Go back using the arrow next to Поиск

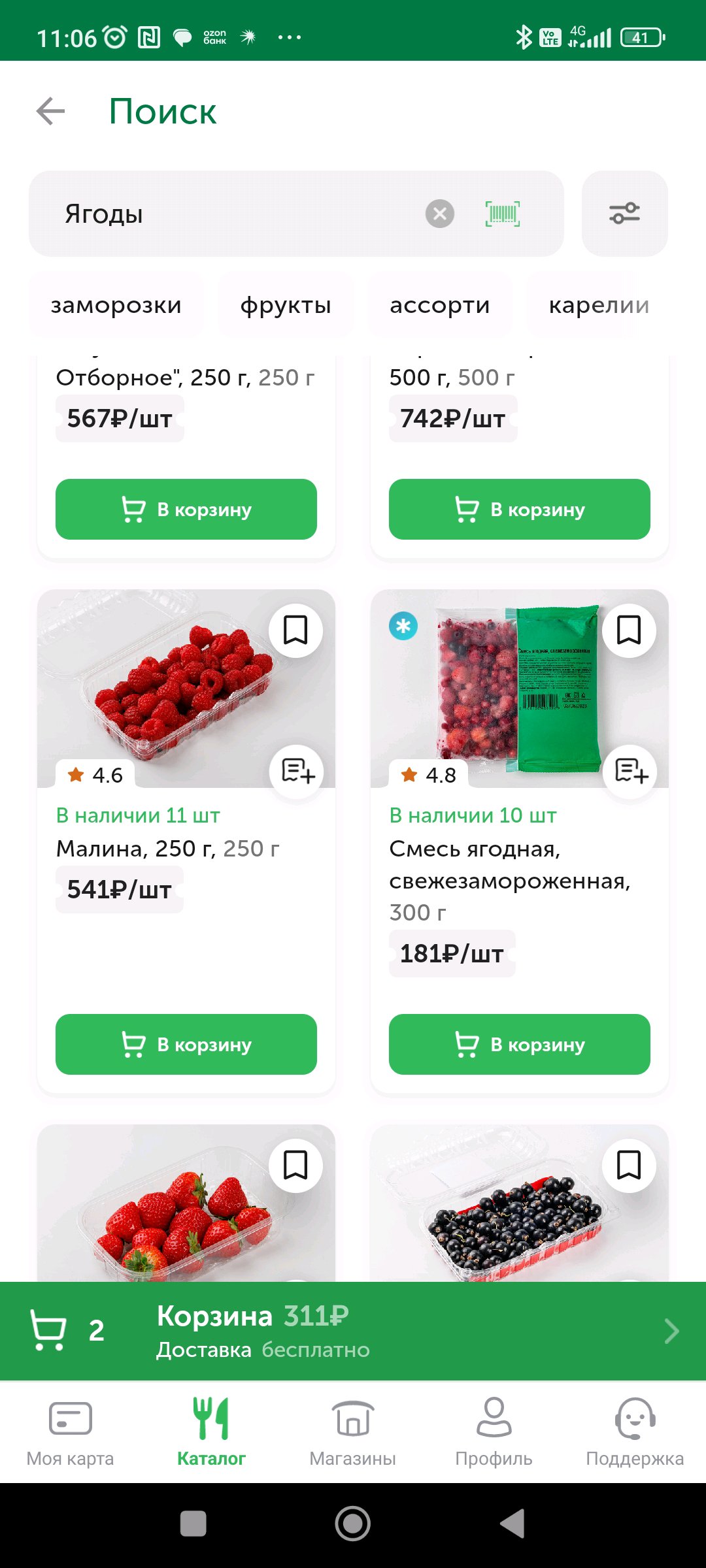pyautogui.click(x=50, y=111)
